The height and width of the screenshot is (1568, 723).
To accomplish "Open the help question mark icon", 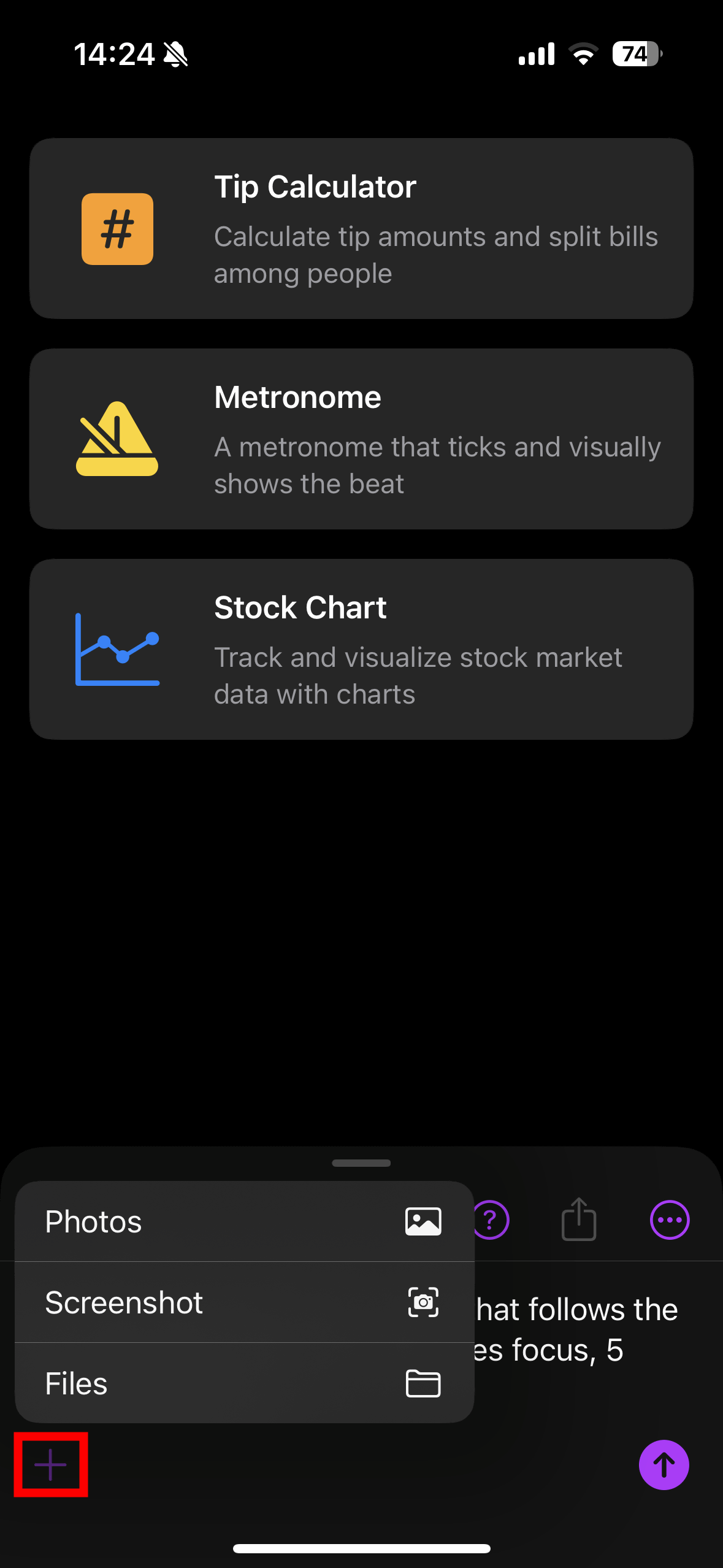I will point(491,1220).
